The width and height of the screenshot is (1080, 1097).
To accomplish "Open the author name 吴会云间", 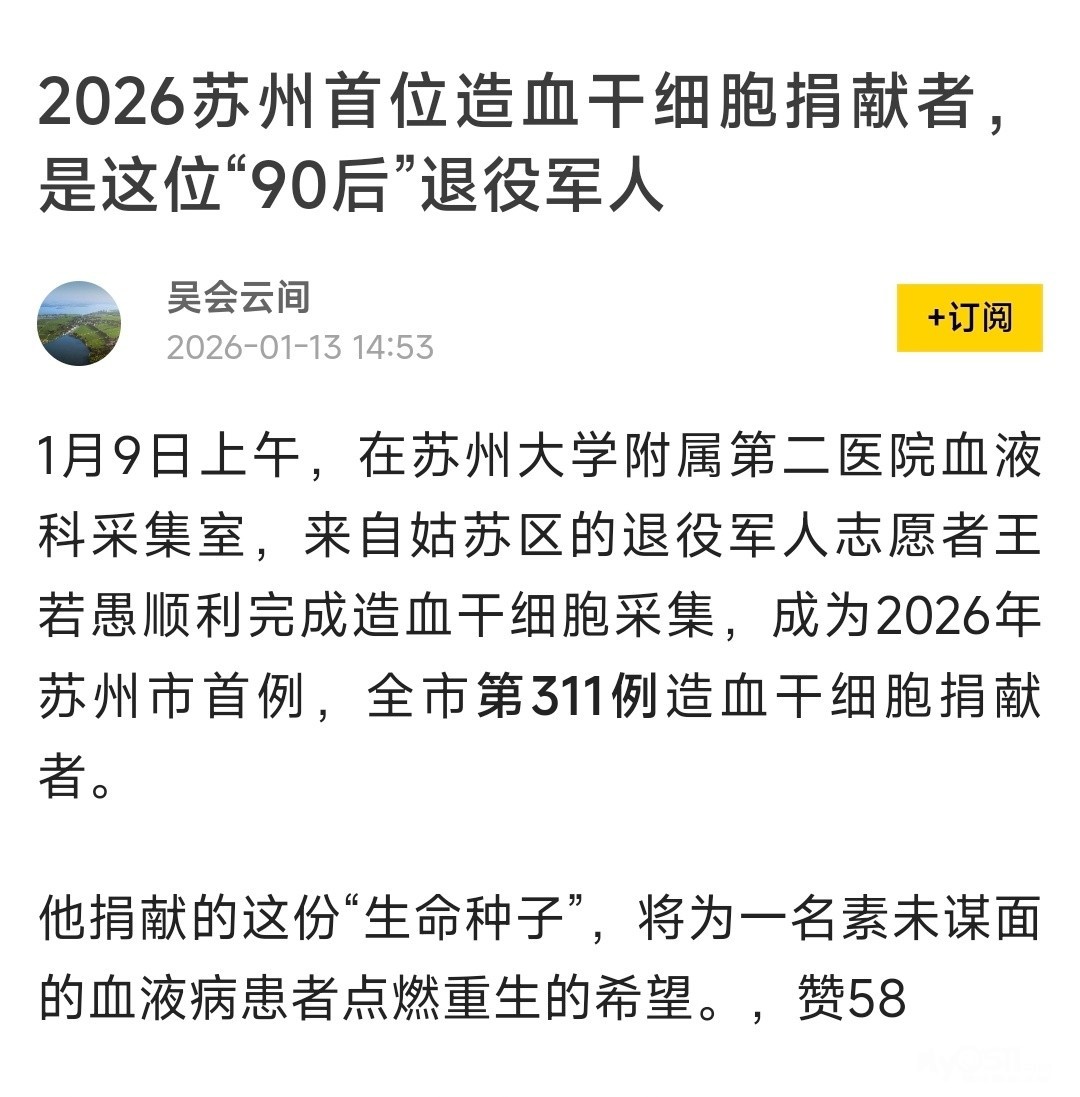I will tap(238, 298).
